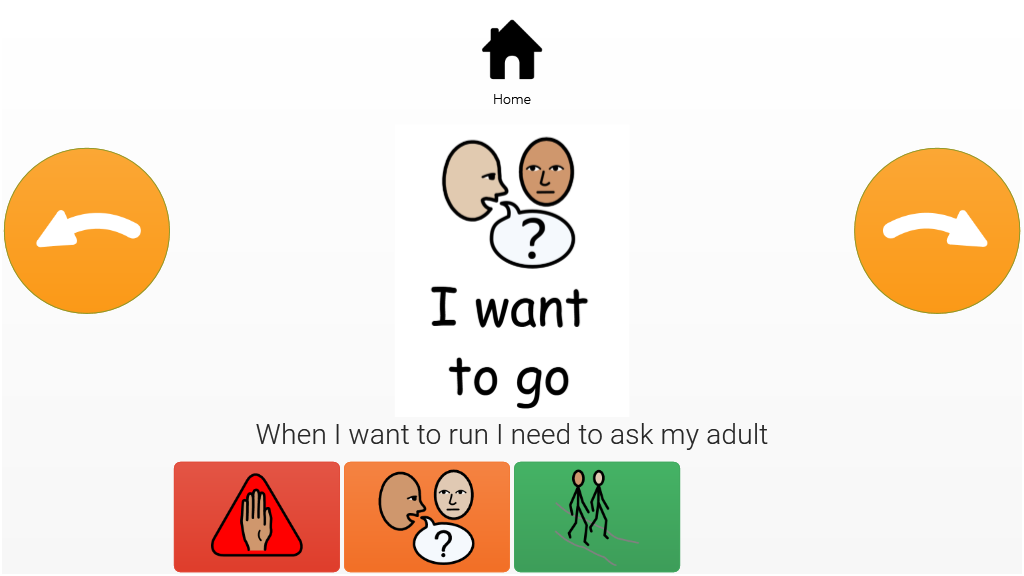The width and height of the screenshot is (1024, 576).
Task: Select the orange asking question tile
Action: (x=427, y=516)
